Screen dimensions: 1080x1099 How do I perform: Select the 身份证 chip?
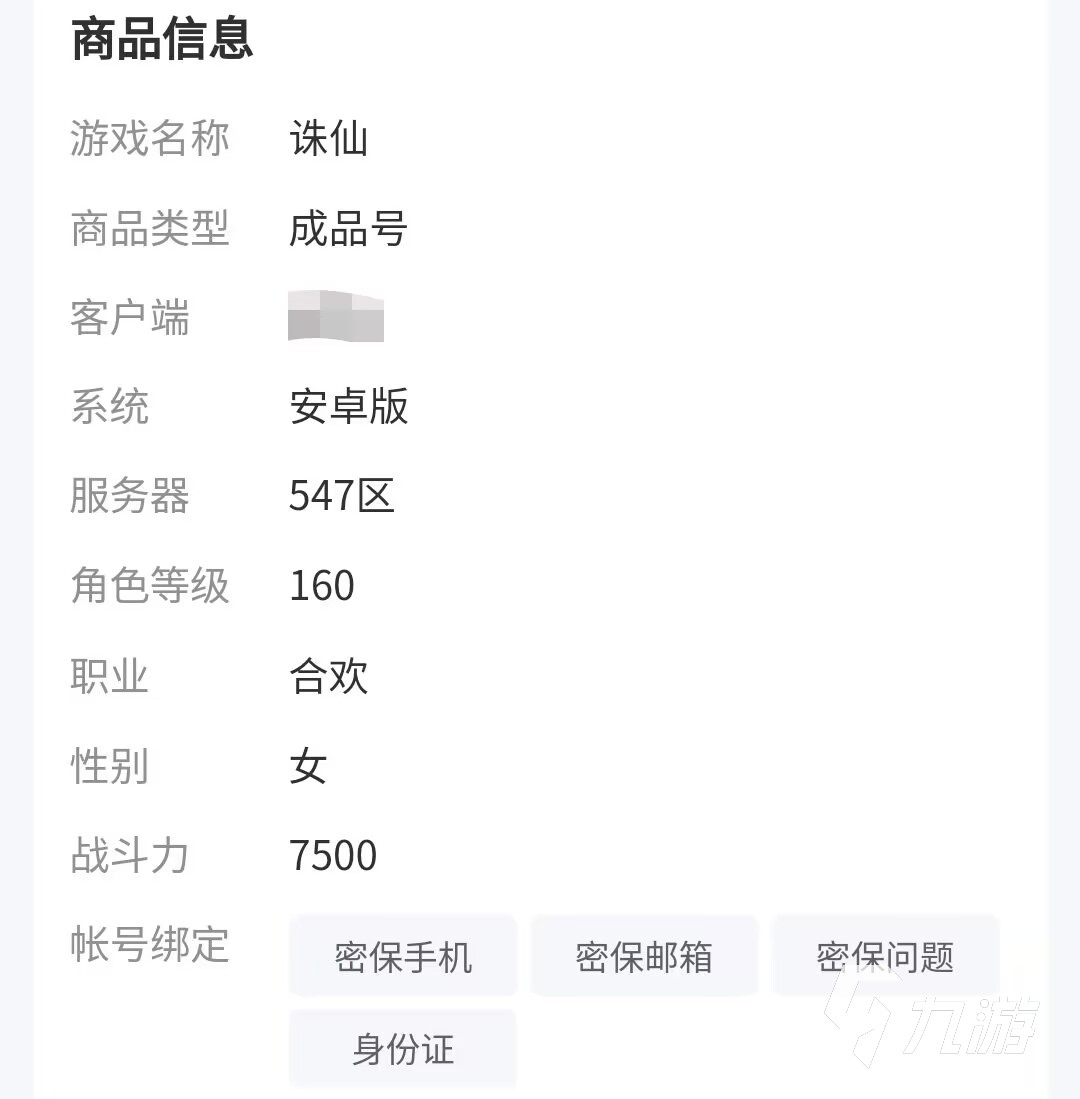click(x=403, y=1049)
